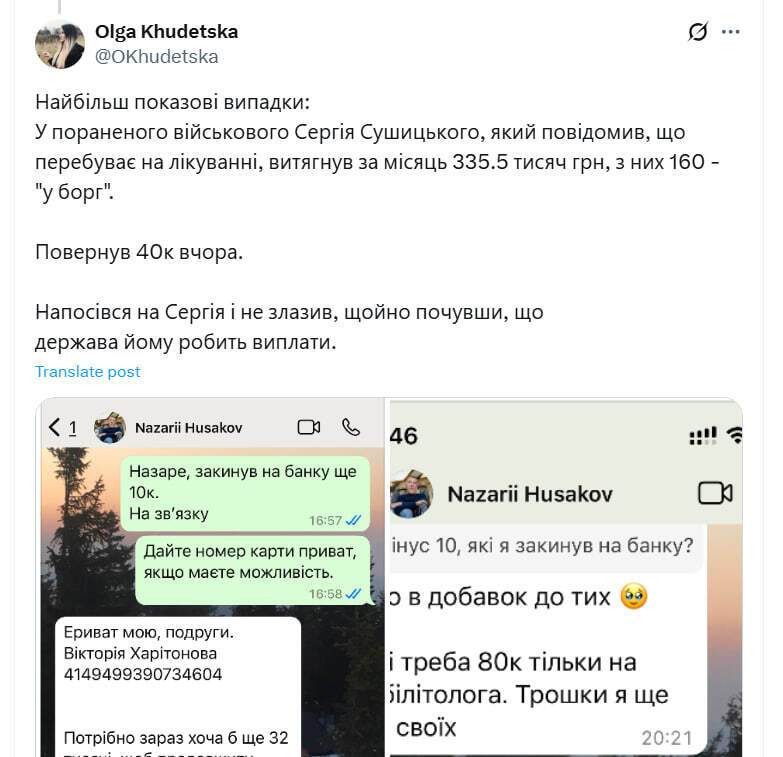Open the left attached chat screenshot
Image resolution: width=783 pixels, height=757 pixels.
point(211,578)
